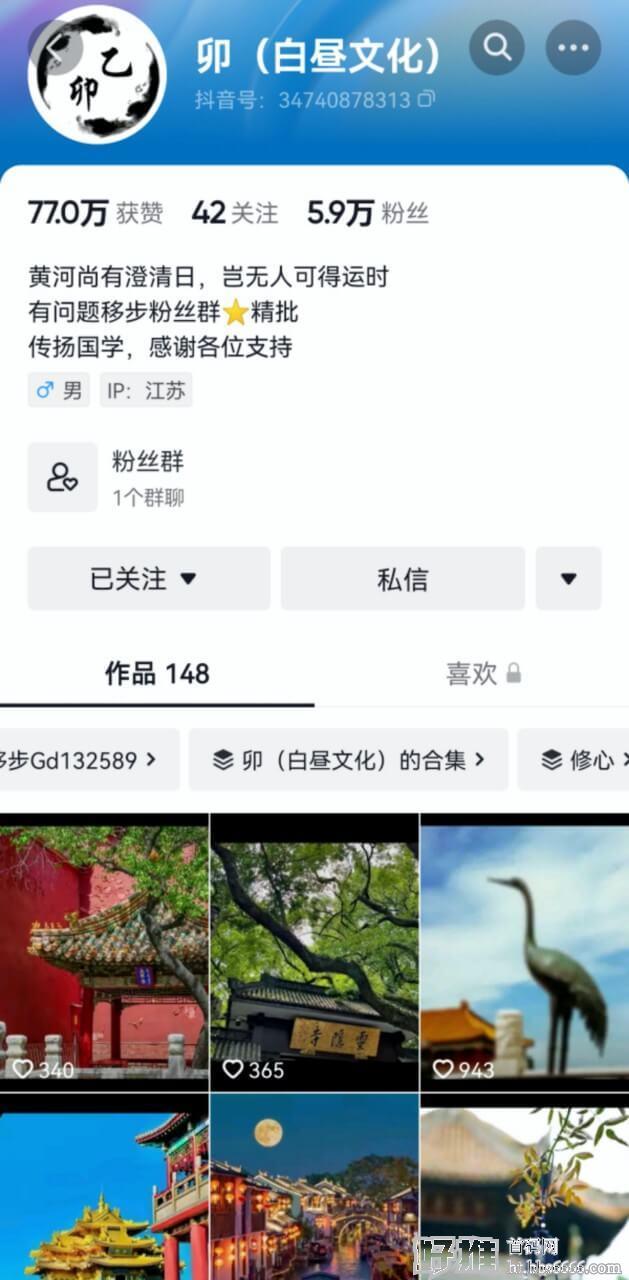Go back using the top-left arrow
629x1280 pixels.
(x=52, y=45)
